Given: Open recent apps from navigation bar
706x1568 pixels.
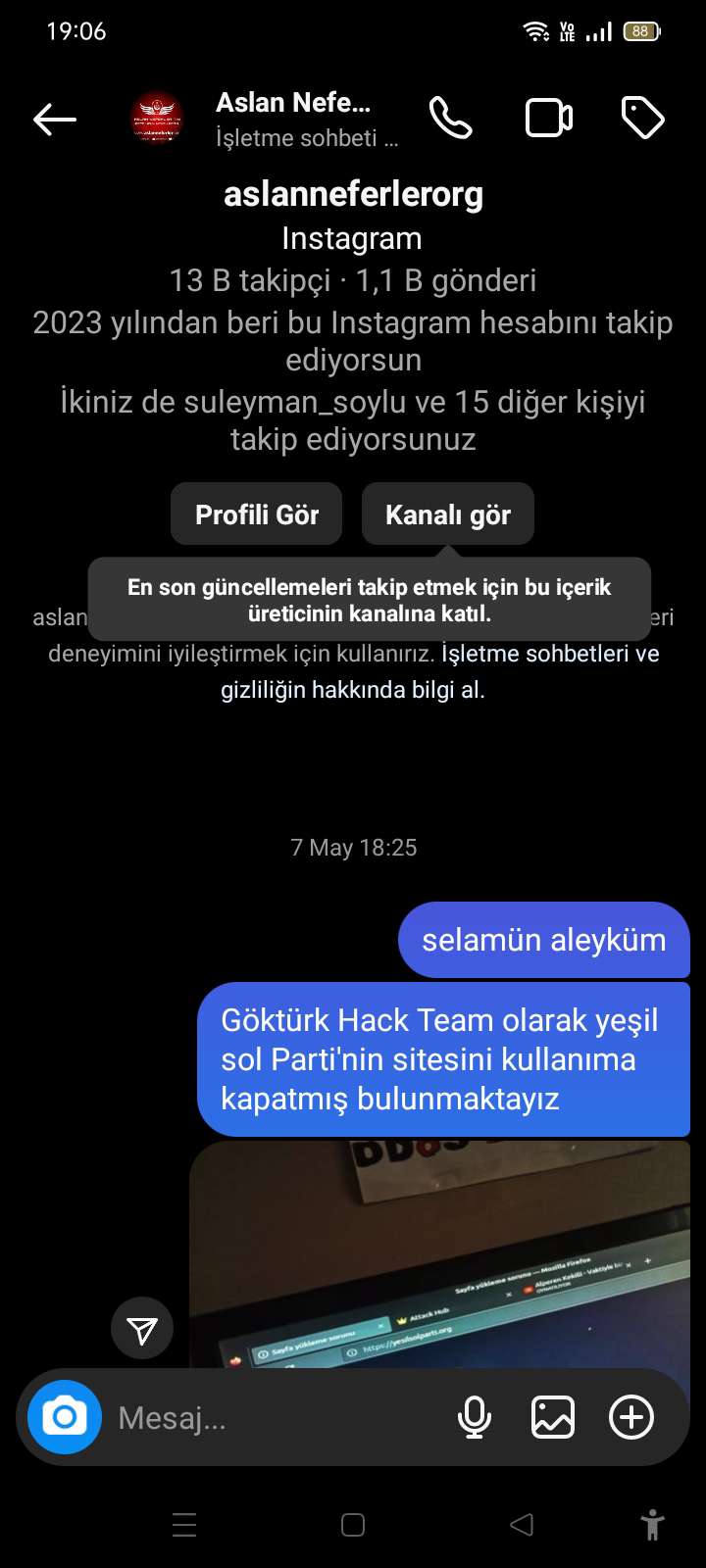Looking at the screenshot, I should point(184,1525).
